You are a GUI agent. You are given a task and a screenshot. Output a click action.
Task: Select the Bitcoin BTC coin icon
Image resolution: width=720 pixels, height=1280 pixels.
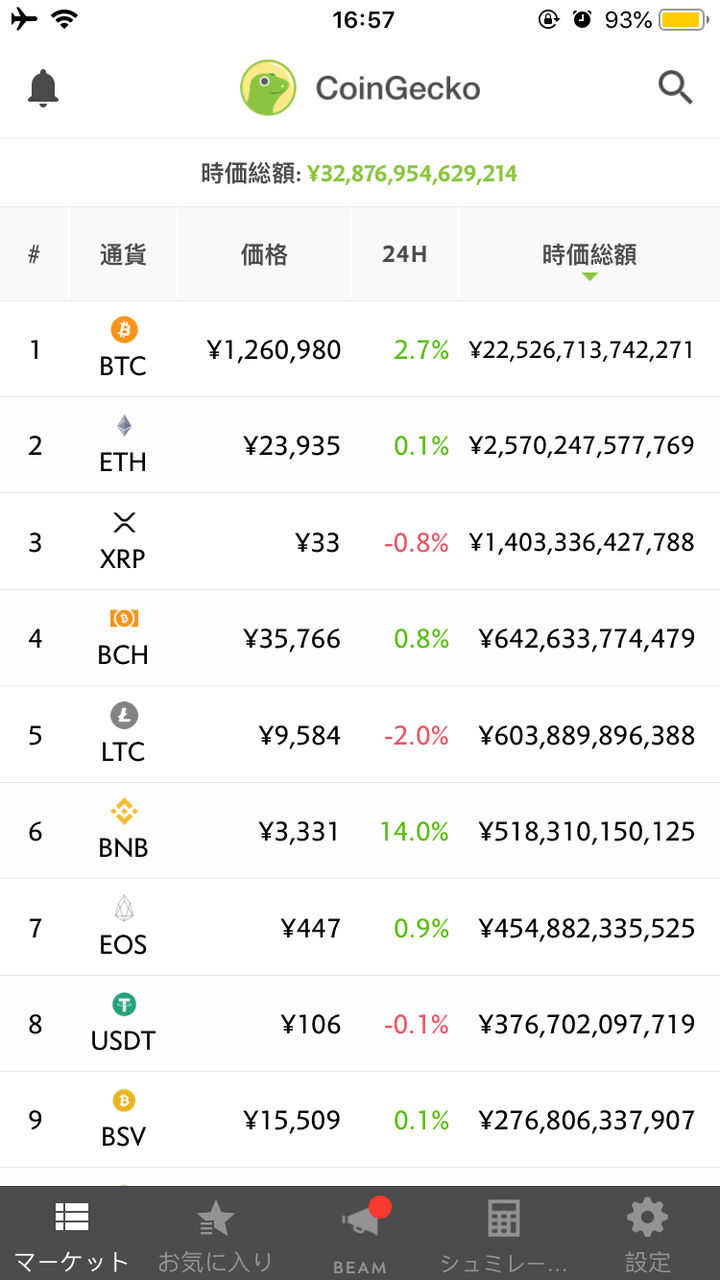click(x=122, y=327)
